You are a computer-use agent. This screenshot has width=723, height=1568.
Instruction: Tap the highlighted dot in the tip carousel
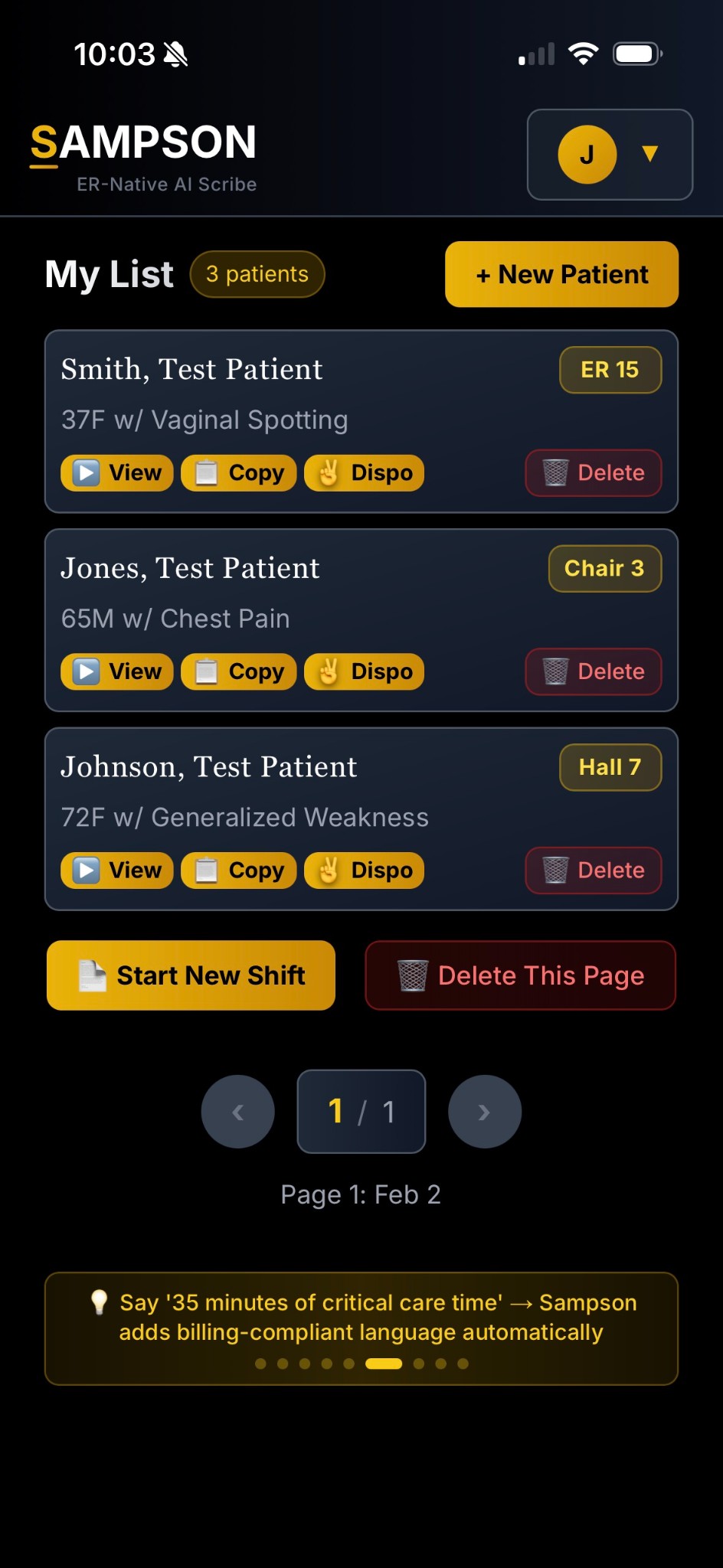pyautogui.click(x=383, y=1363)
